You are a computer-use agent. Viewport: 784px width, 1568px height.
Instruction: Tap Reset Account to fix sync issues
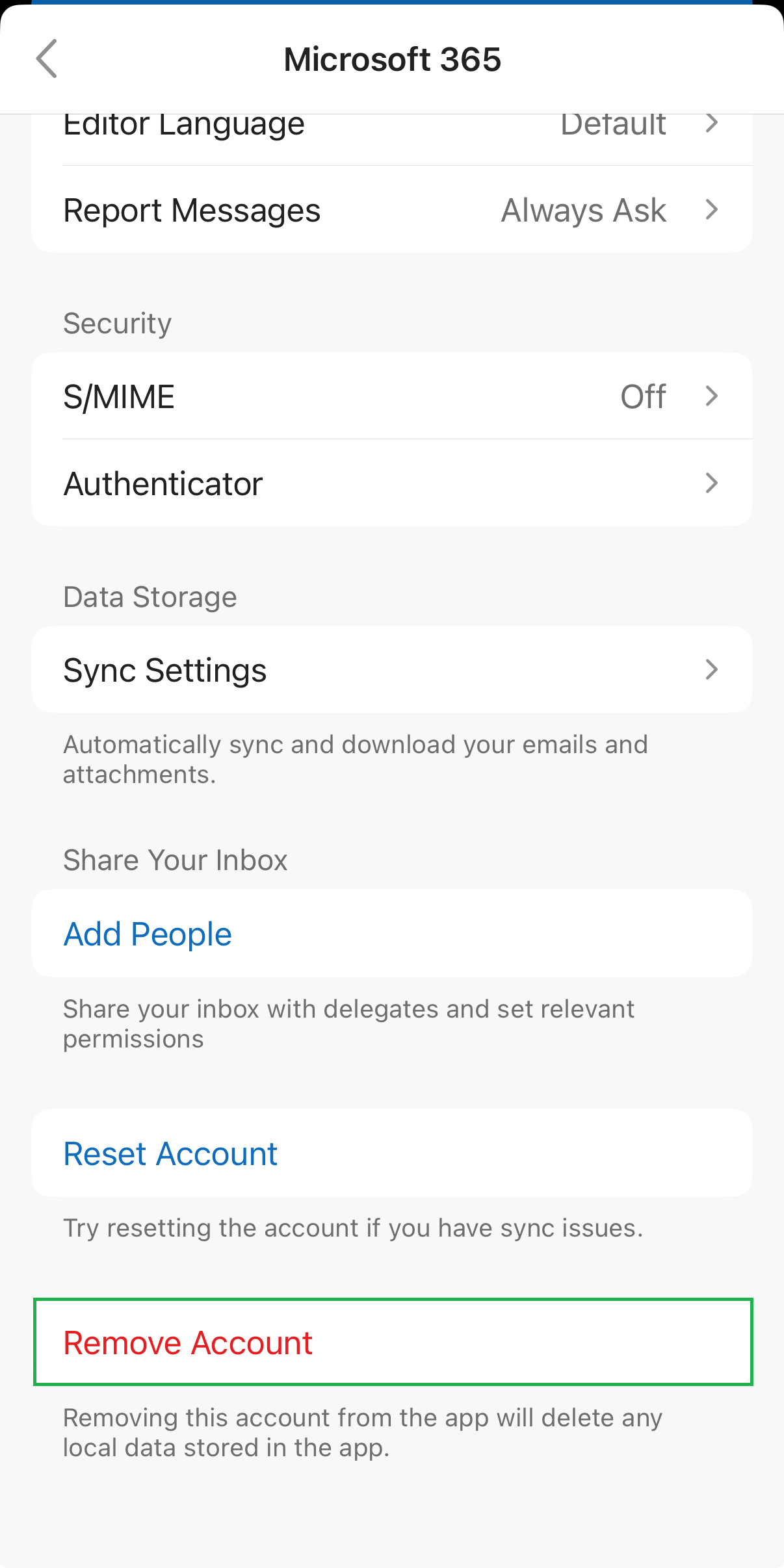pos(170,1153)
